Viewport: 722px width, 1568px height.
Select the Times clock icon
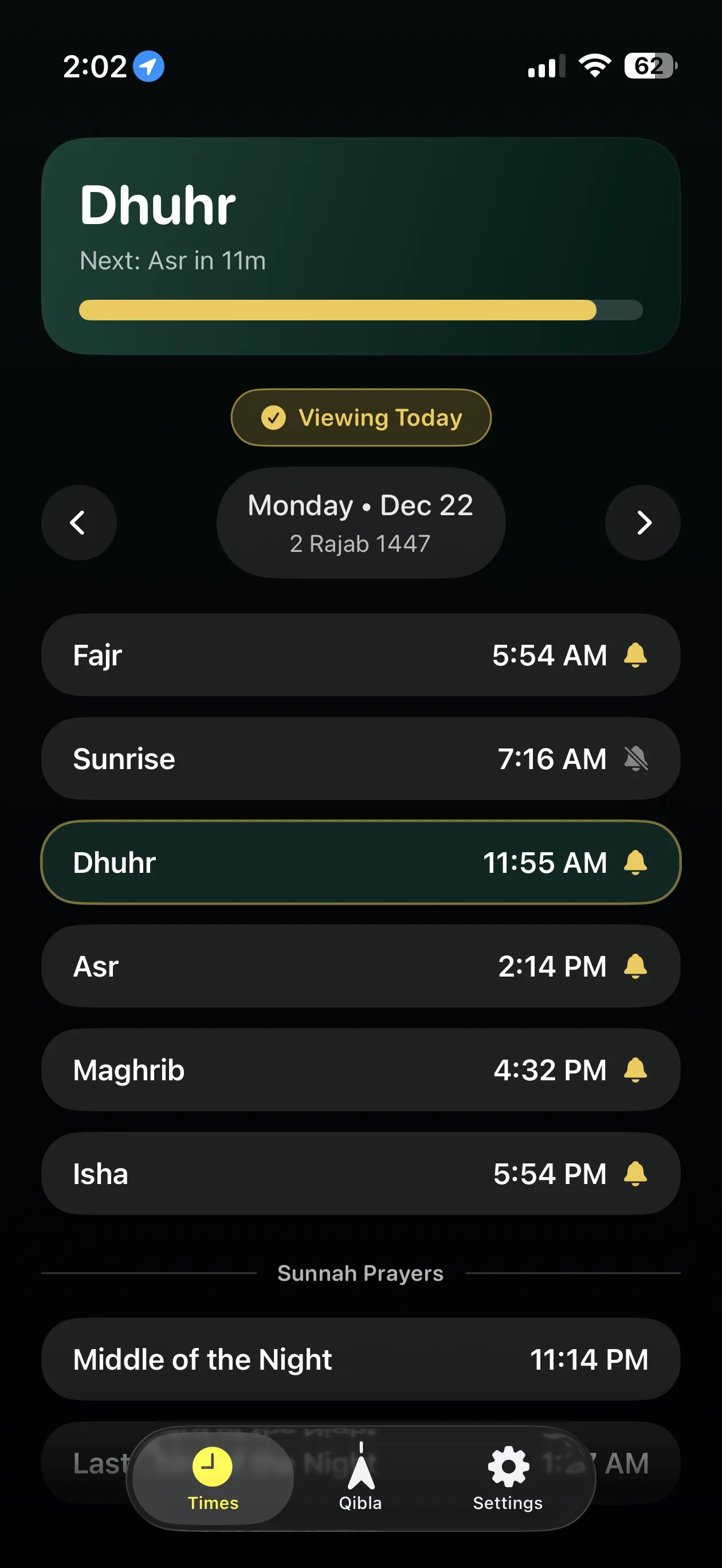point(213,1463)
